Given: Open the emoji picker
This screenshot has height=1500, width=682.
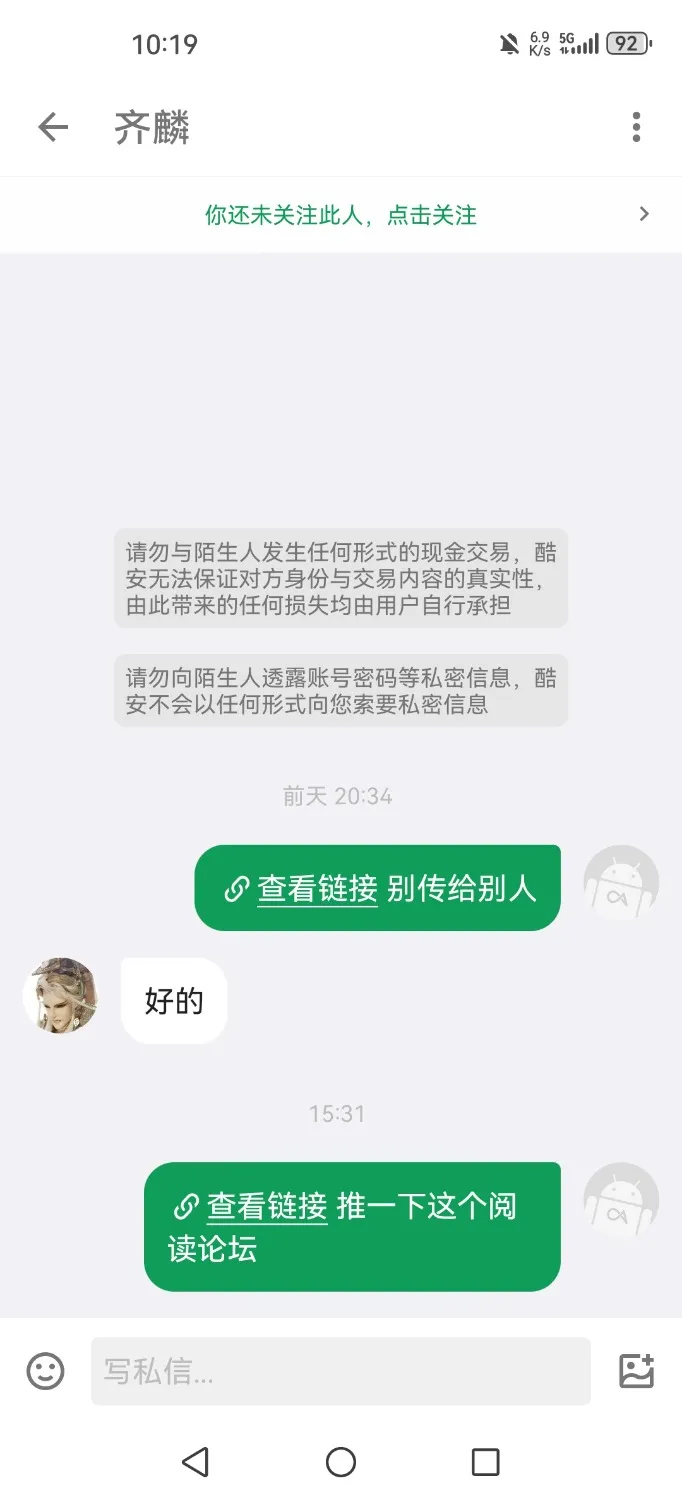Looking at the screenshot, I should (45, 1371).
